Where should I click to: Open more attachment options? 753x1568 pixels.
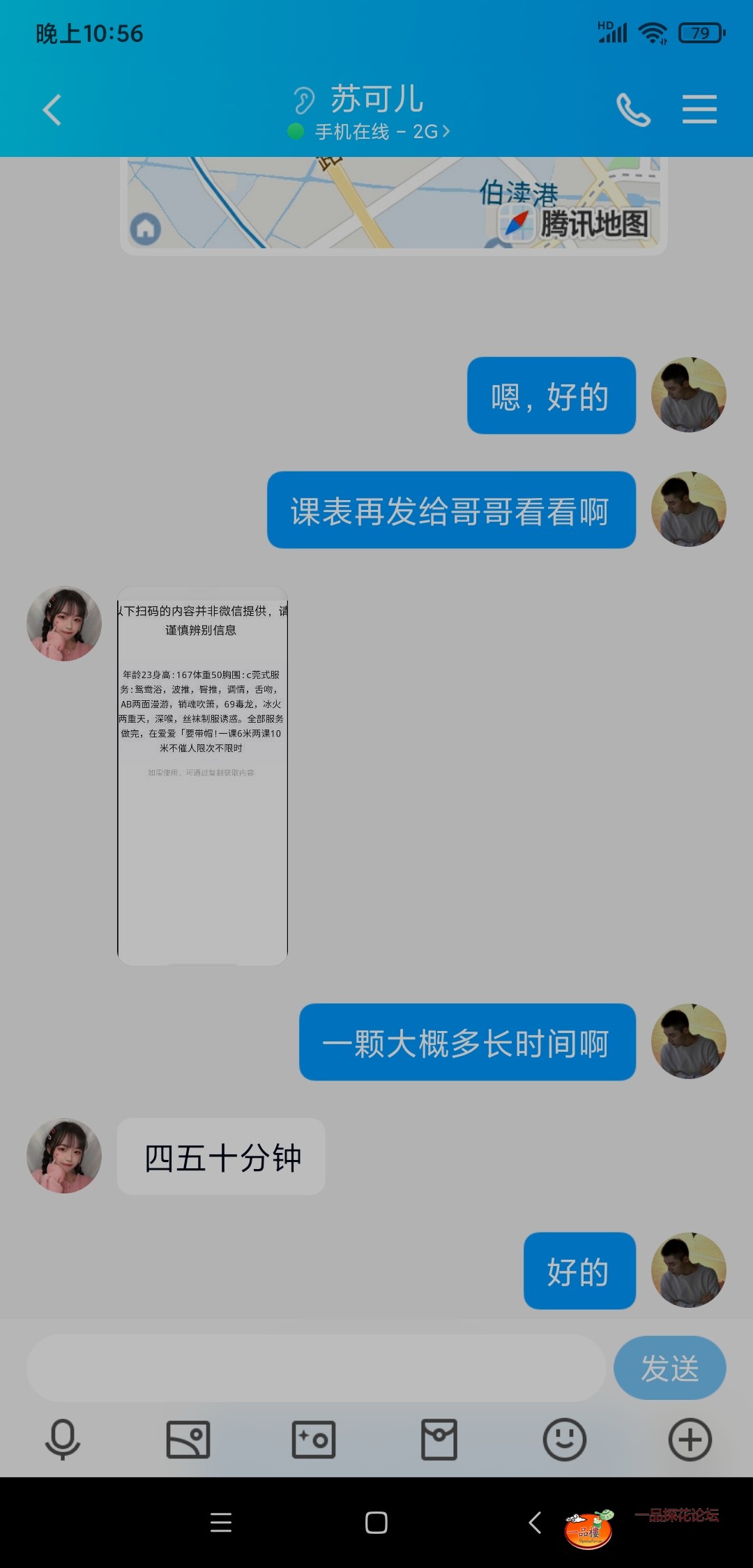click(690, 1440)
